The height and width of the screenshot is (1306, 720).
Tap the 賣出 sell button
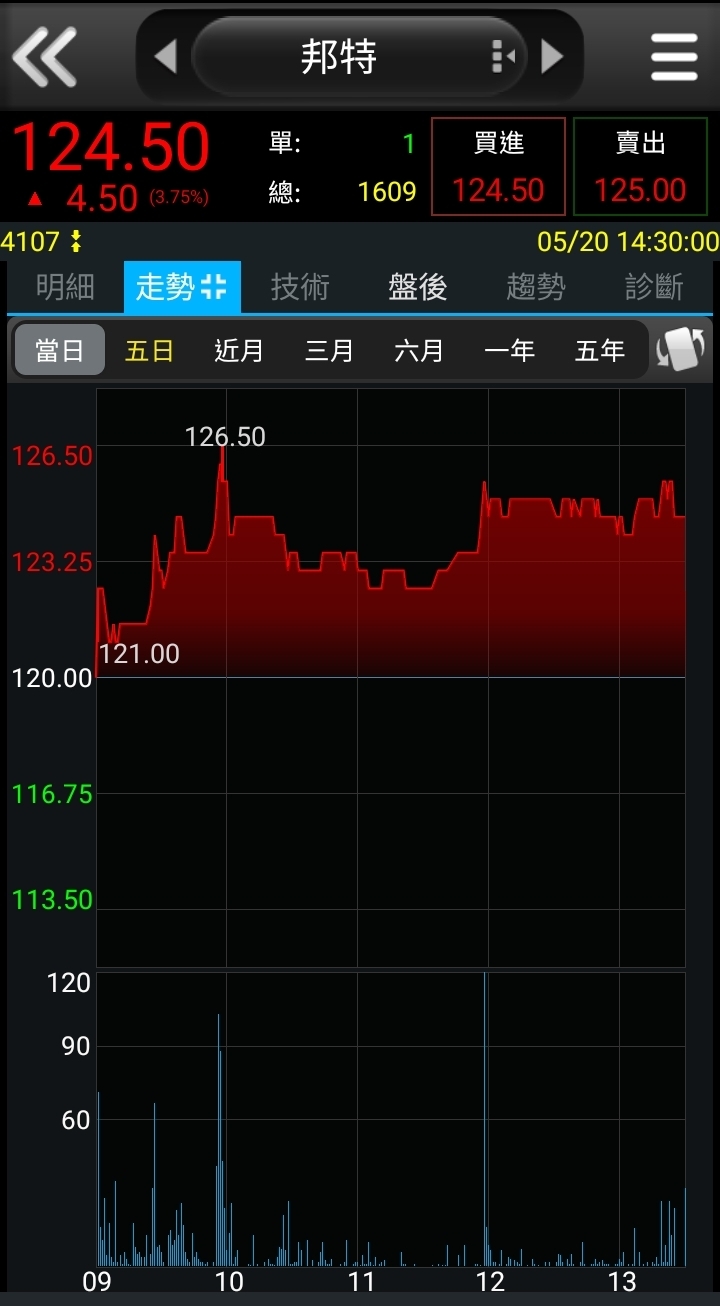click(640, 167)
